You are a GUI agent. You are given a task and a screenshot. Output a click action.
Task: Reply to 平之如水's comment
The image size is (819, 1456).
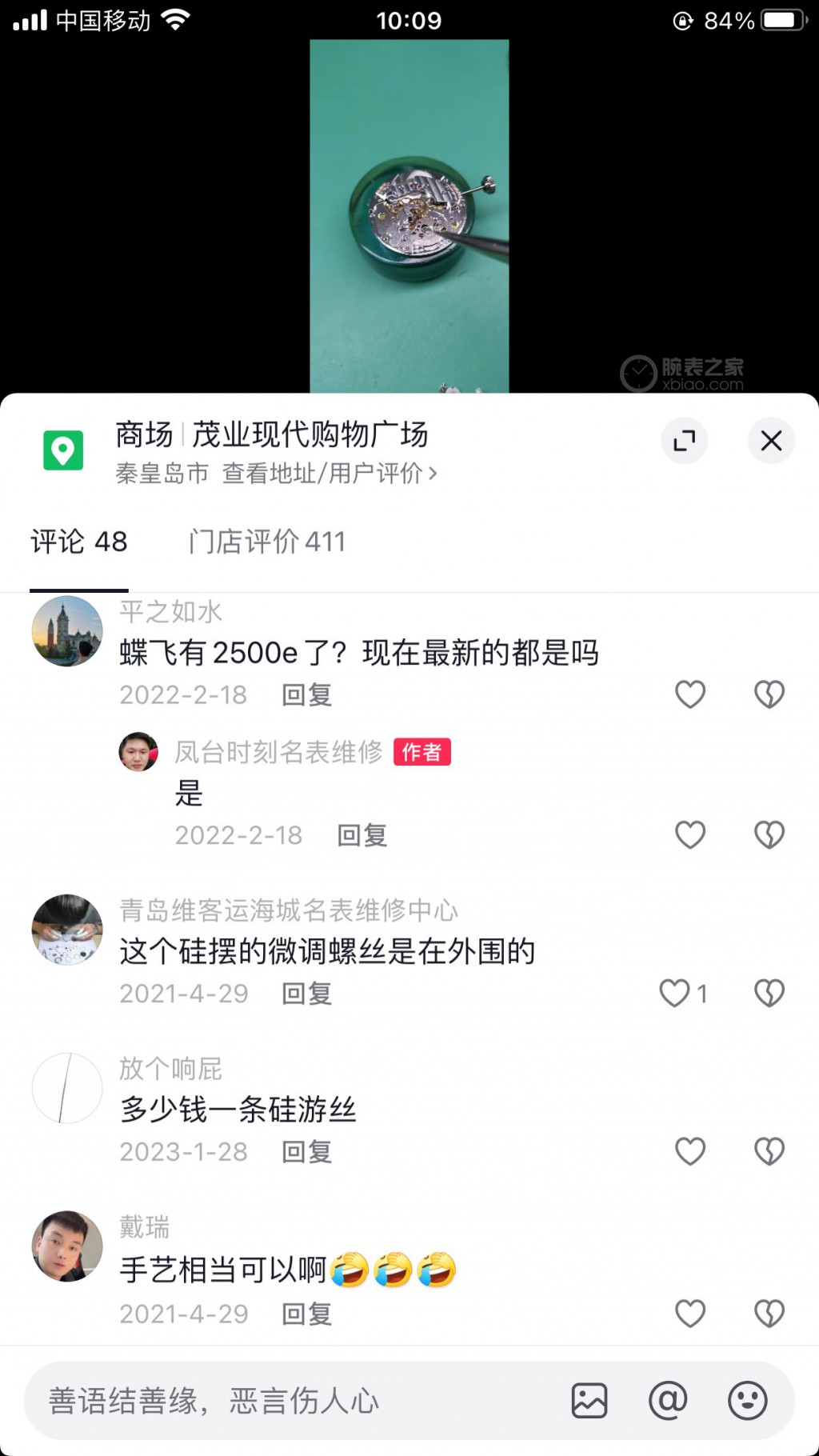coord(306,694)
